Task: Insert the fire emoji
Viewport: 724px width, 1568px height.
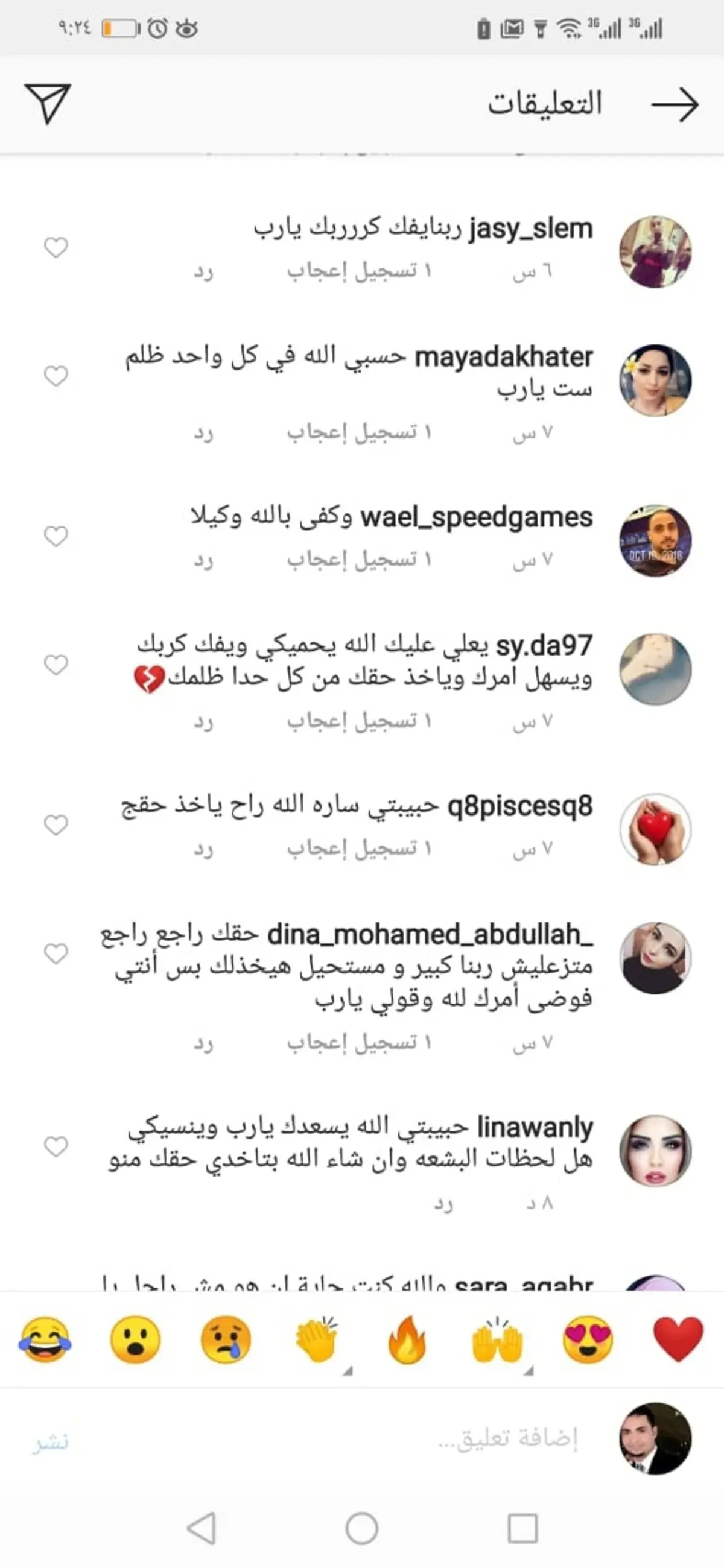Action: (x=407, y=1339)
